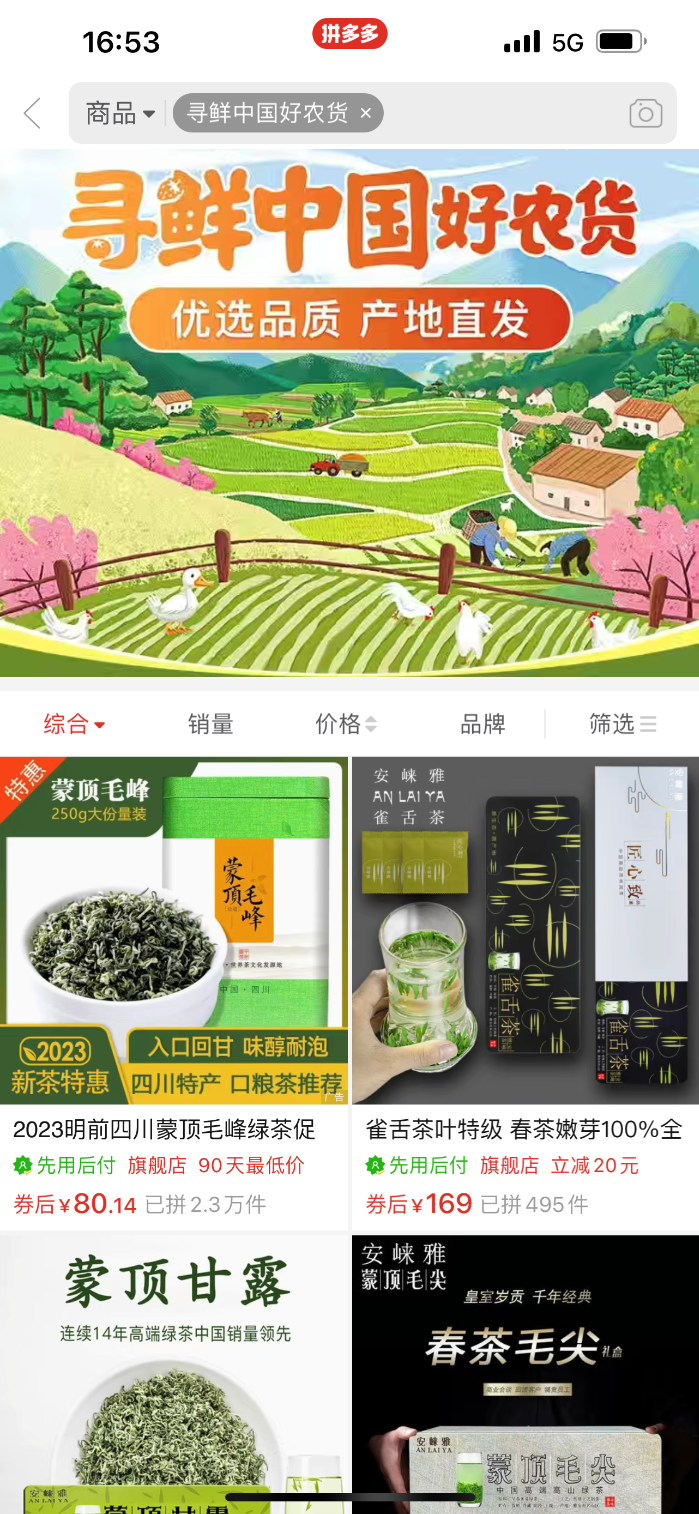The height and width of the screenshot is (1514, 699).
Task: Go back using the arrow icon
Action: pyautogui.click(x=33, y=114)
